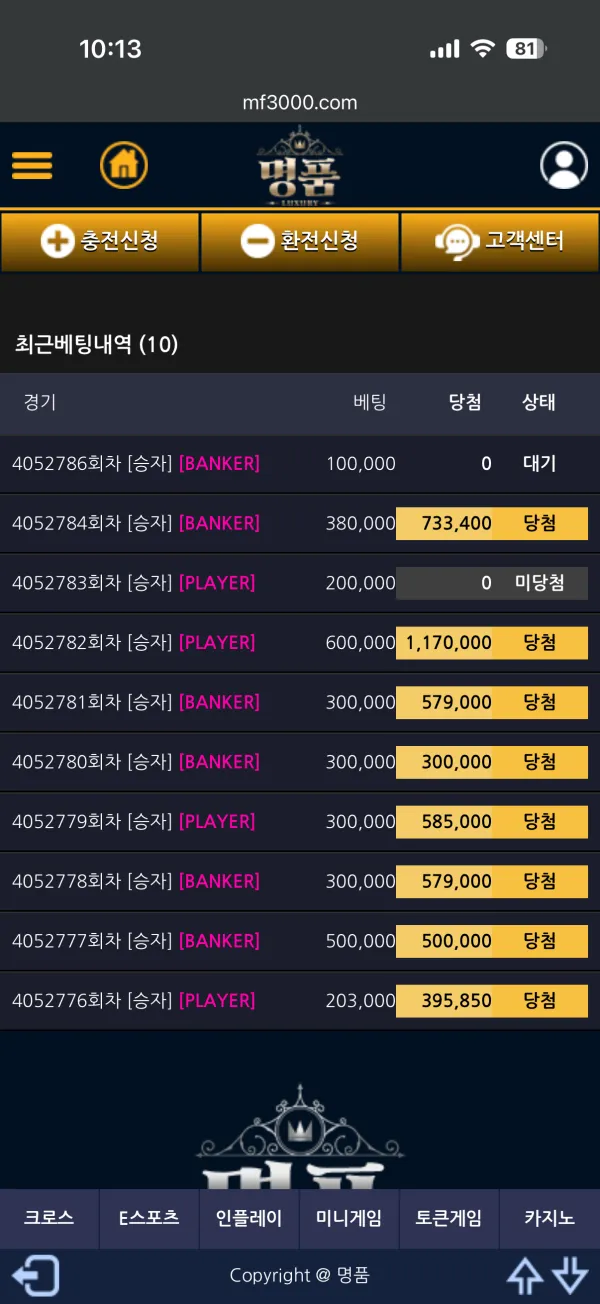The width and height of the screenshot is (600, 1304).
Task: Open the 인플레이 tab
Action: coord(249,1218)
